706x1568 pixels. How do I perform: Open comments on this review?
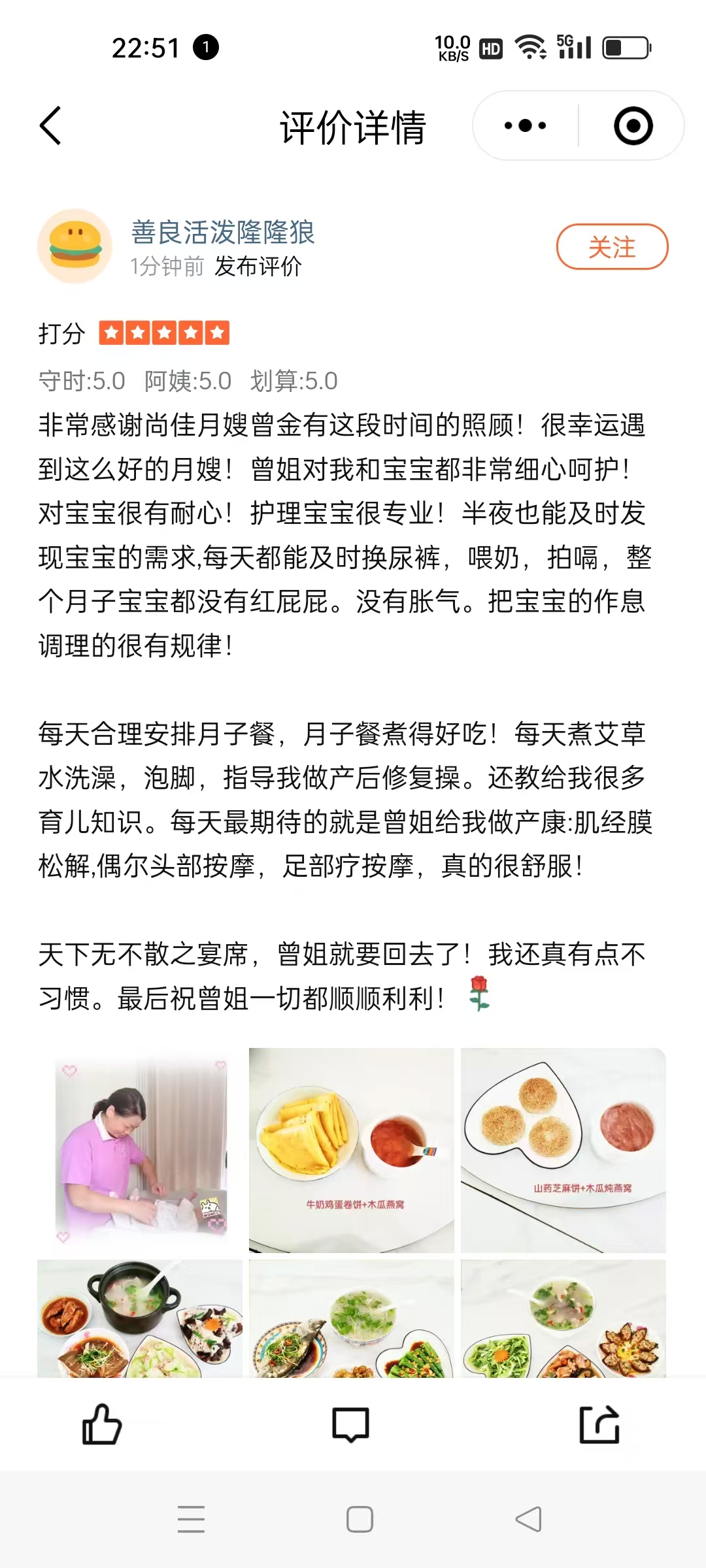(x=351, y=1424)
